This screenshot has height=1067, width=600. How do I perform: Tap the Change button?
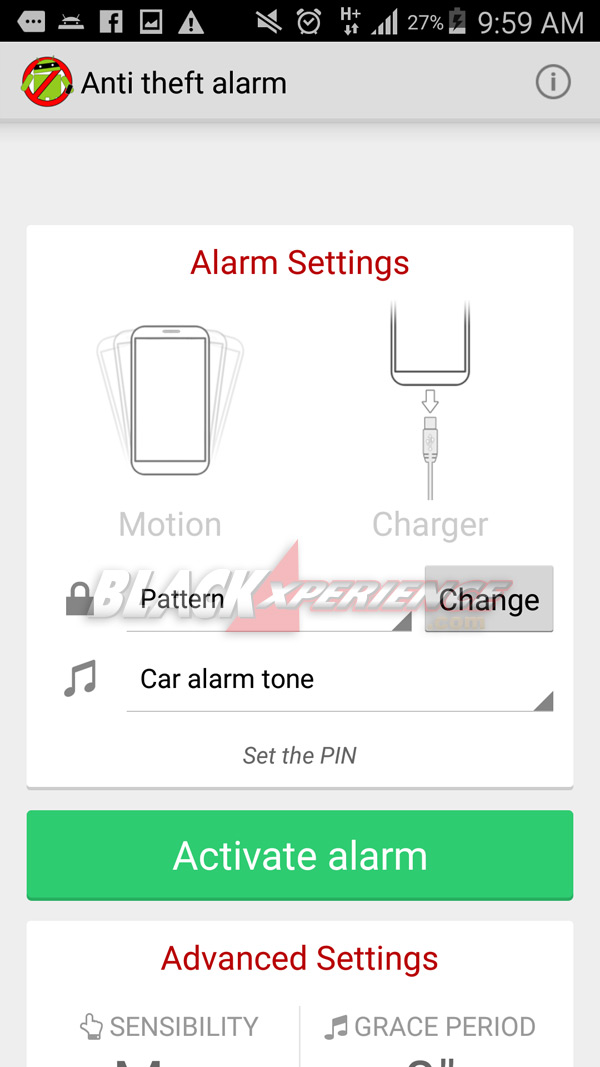(488, 599)
